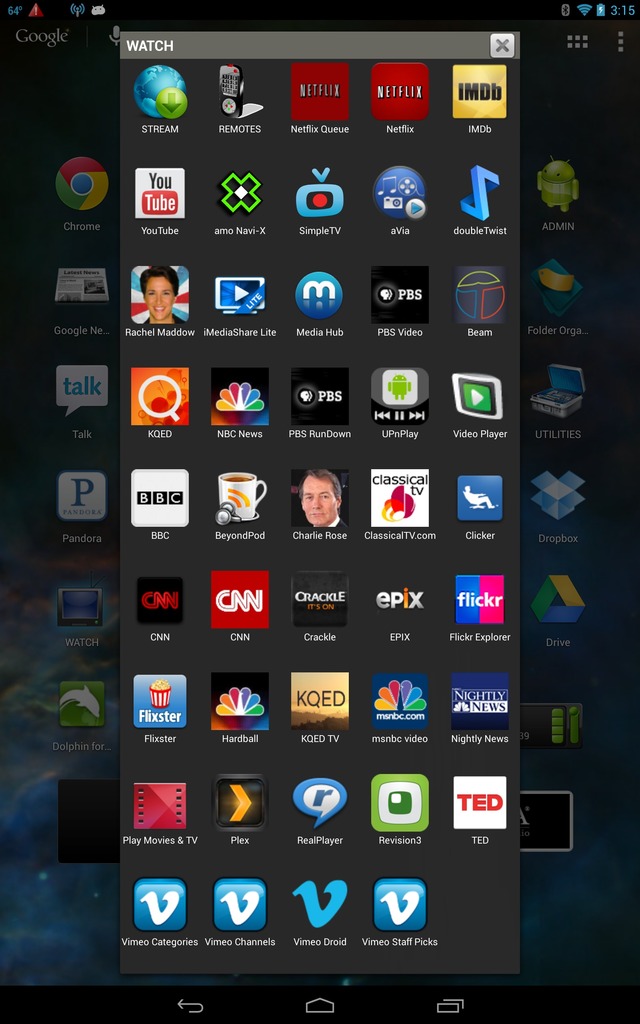Screen dimensions: 640x1024
Task: Go to the system home screen
Action: tap(320, 1006)
